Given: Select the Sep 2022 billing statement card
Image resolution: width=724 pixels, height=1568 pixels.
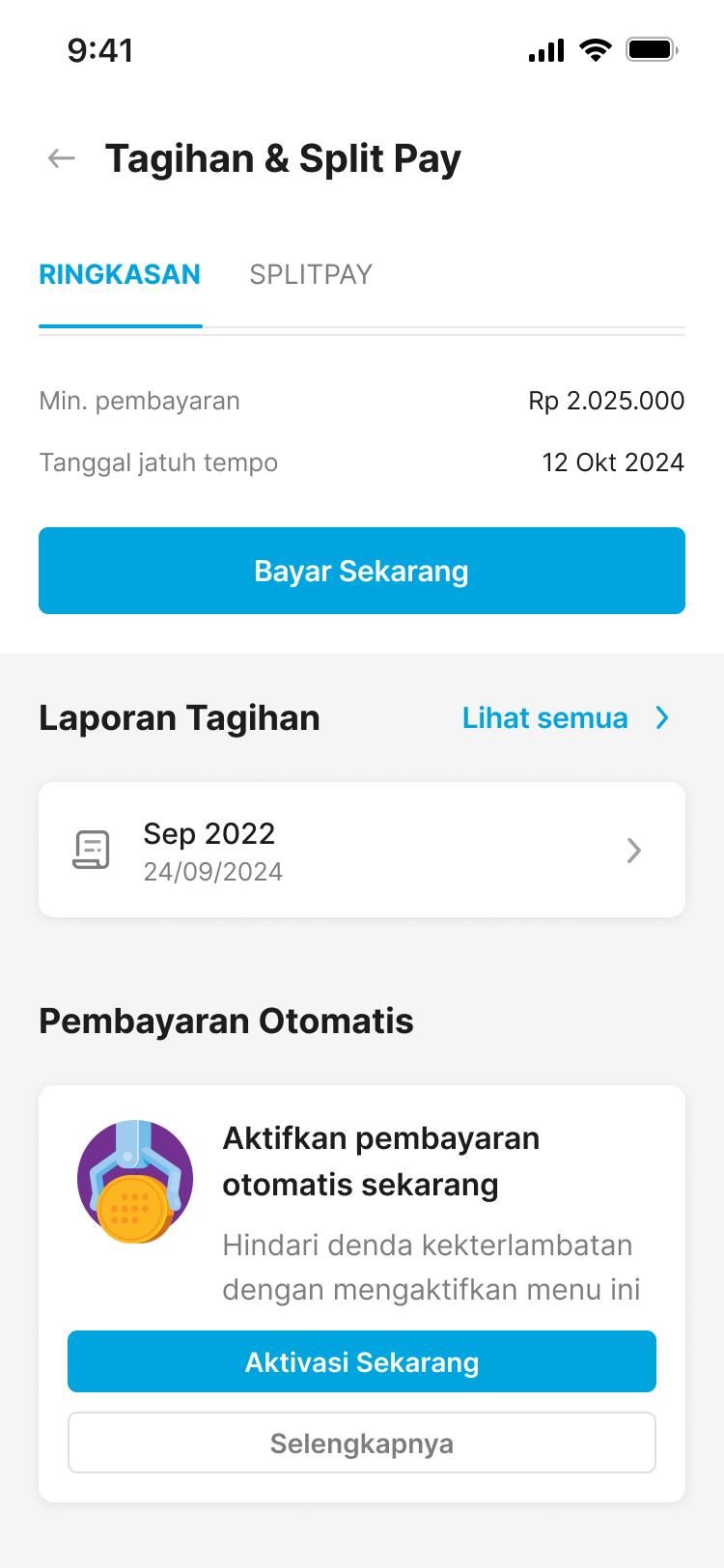Looking at the screenshot, I should [361, 849].
